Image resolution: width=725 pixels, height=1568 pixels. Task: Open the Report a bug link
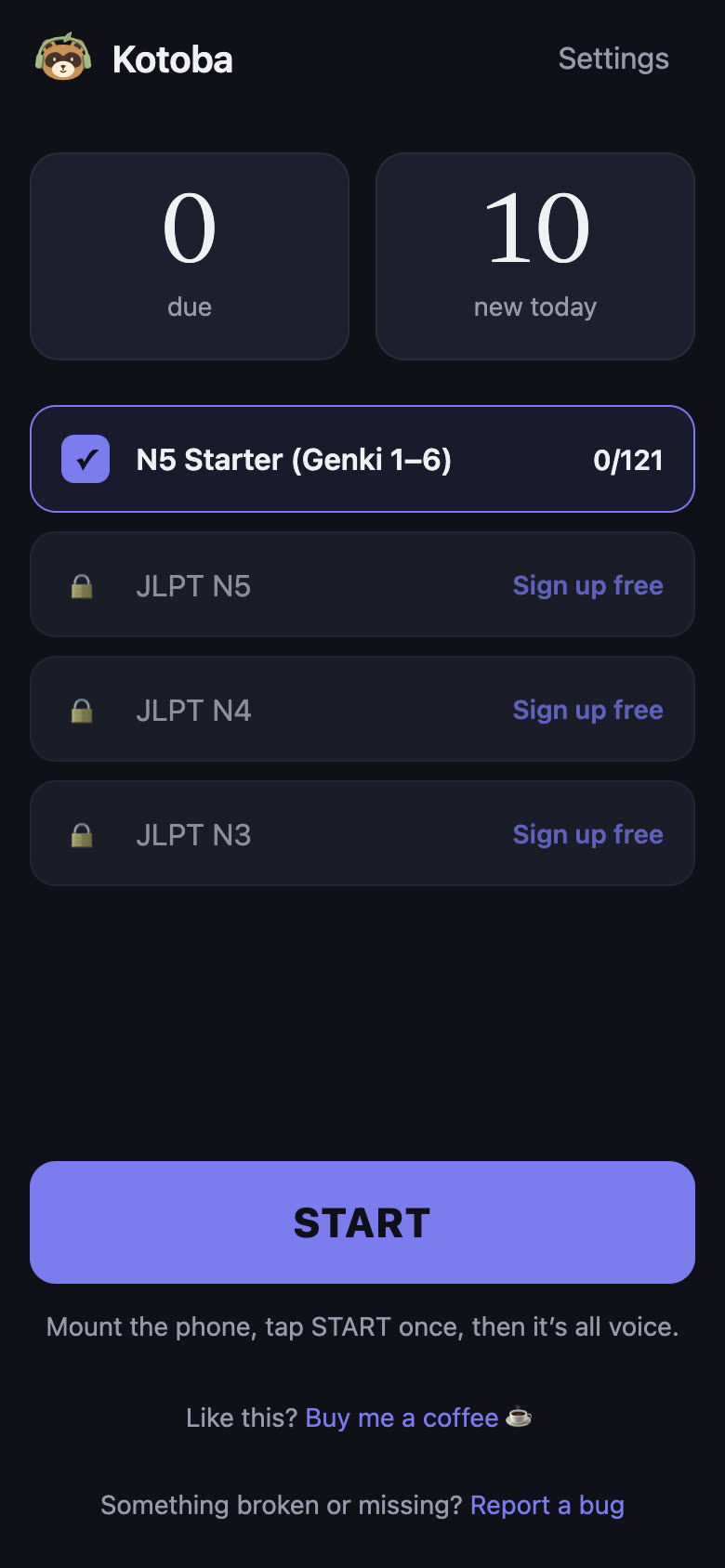(547, 1505)
